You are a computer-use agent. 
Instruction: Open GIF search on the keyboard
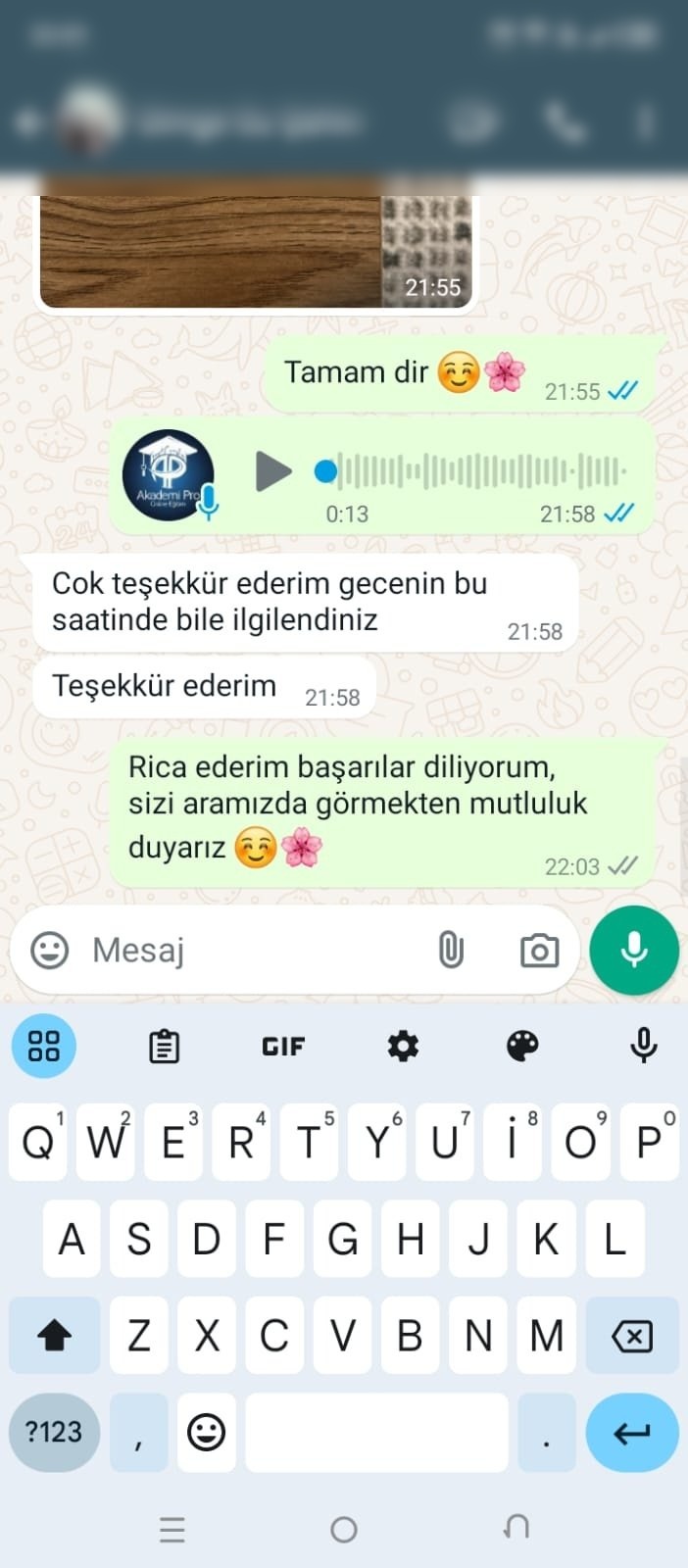click(283, 1047)
